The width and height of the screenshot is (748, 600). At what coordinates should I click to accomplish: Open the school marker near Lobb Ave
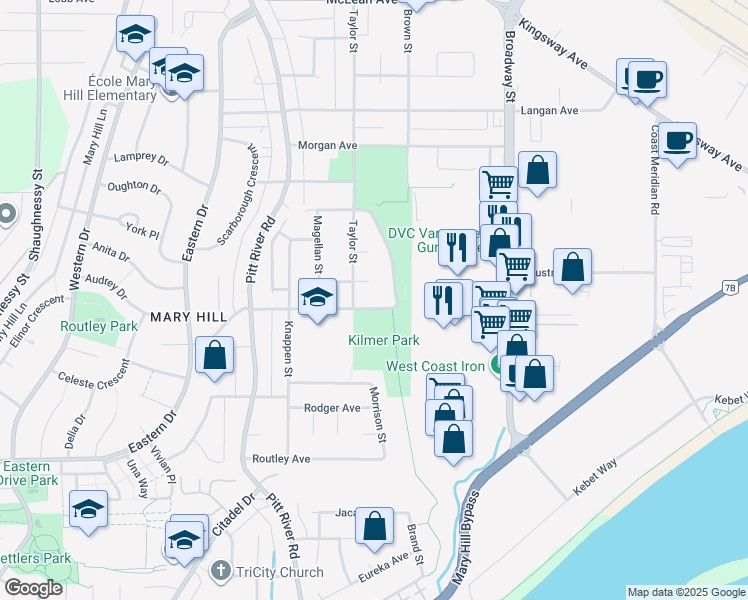(135, 35)
